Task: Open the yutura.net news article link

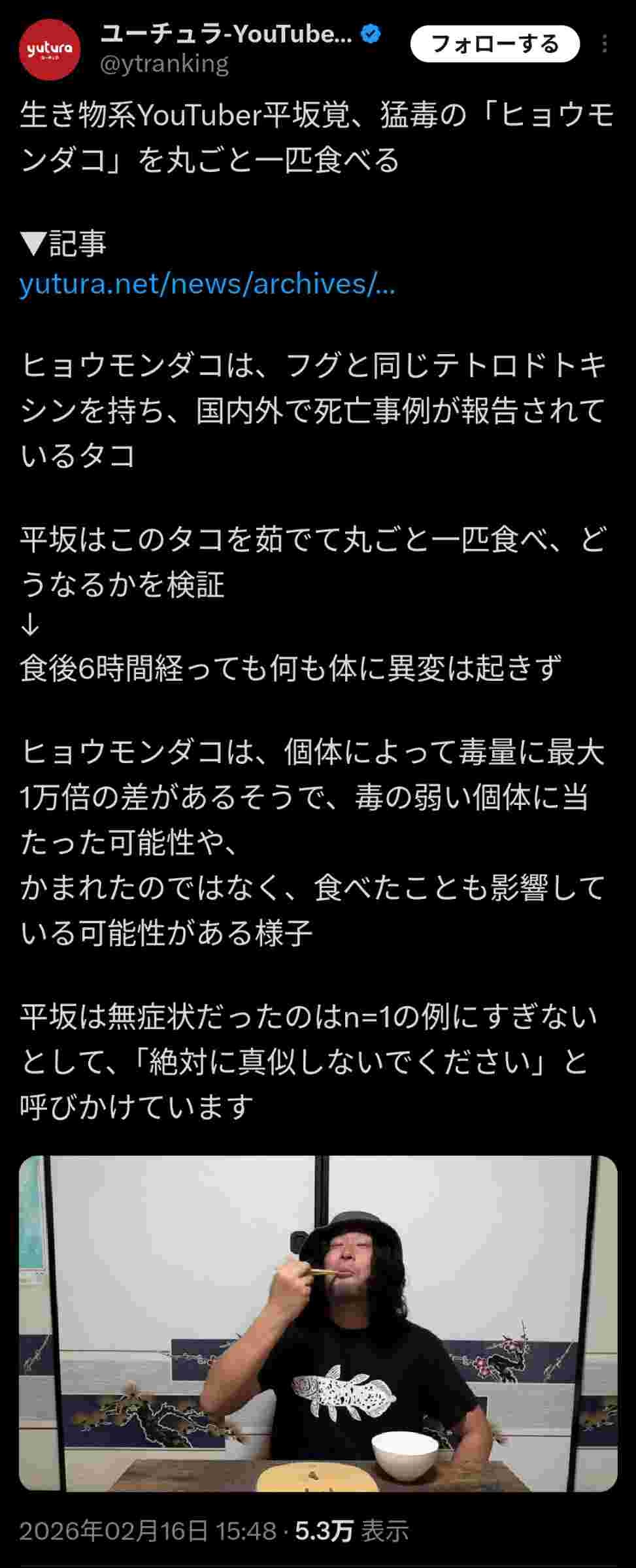Action: pos(207,284)
